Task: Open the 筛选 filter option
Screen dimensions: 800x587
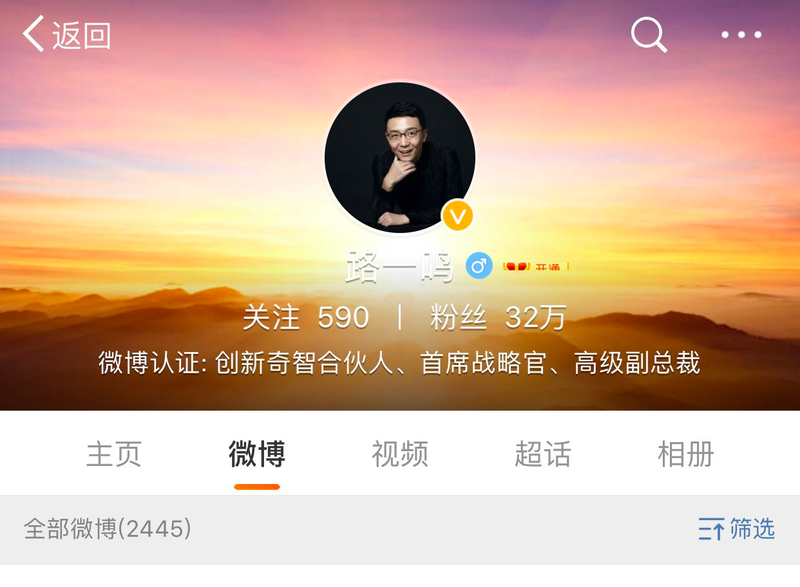Action: (x=737, y=529)
